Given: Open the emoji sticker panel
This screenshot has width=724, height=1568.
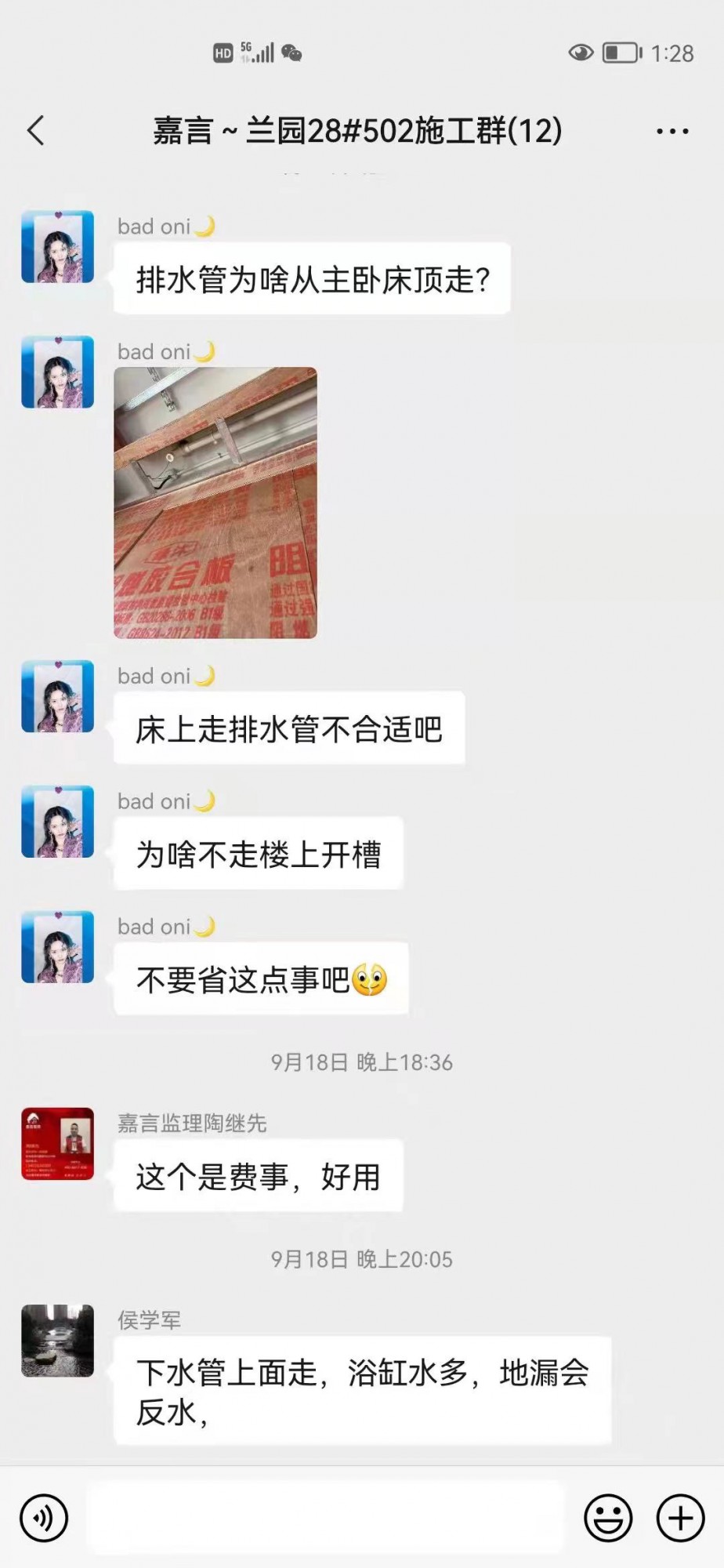Looking at the screenshot, I should coord(608,1518).
